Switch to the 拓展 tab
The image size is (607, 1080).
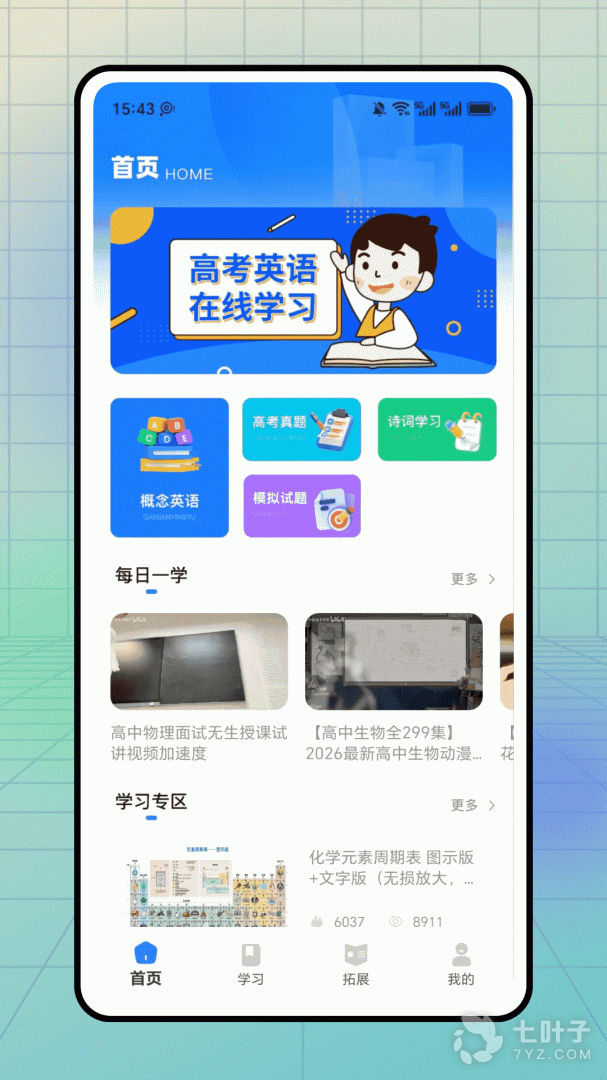click(x=355, y=965)
